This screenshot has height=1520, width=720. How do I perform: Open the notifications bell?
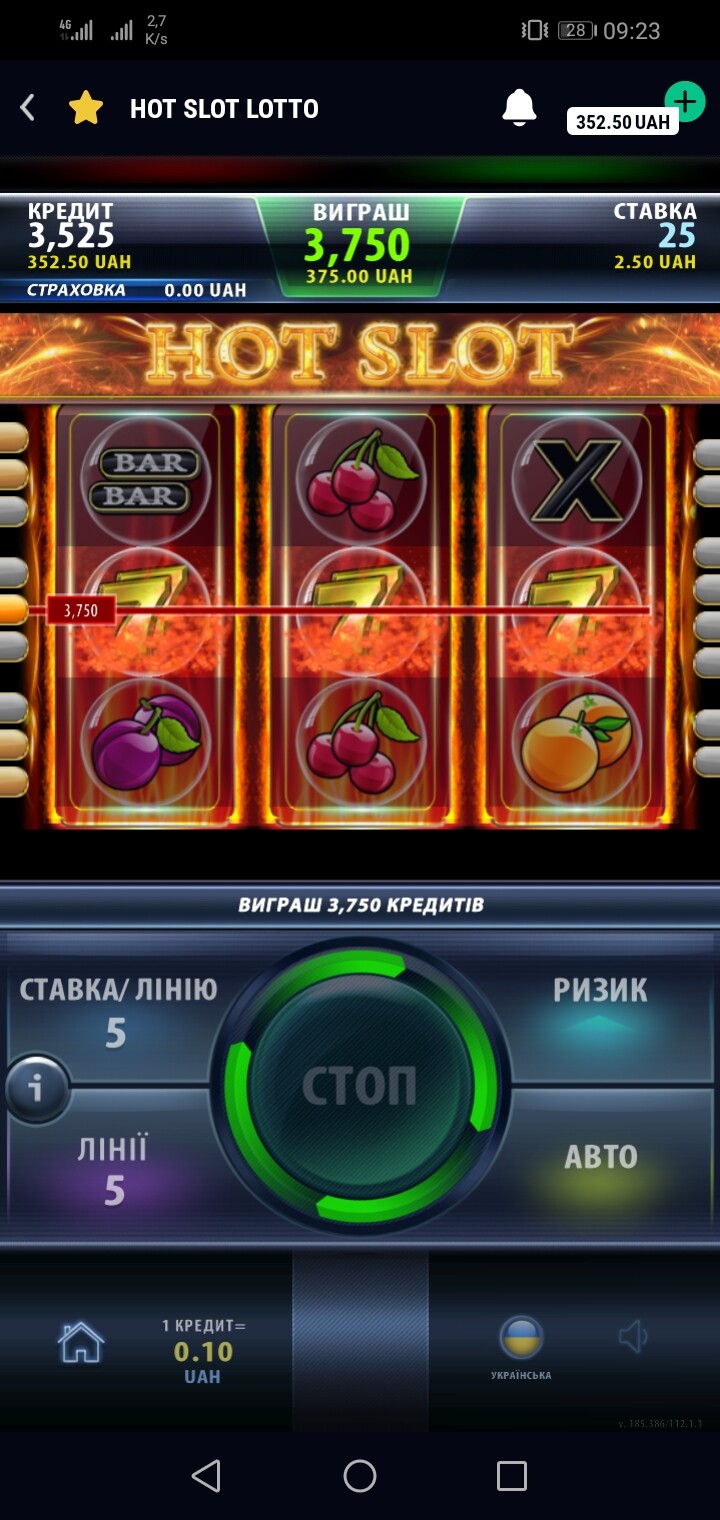[519, 107]
